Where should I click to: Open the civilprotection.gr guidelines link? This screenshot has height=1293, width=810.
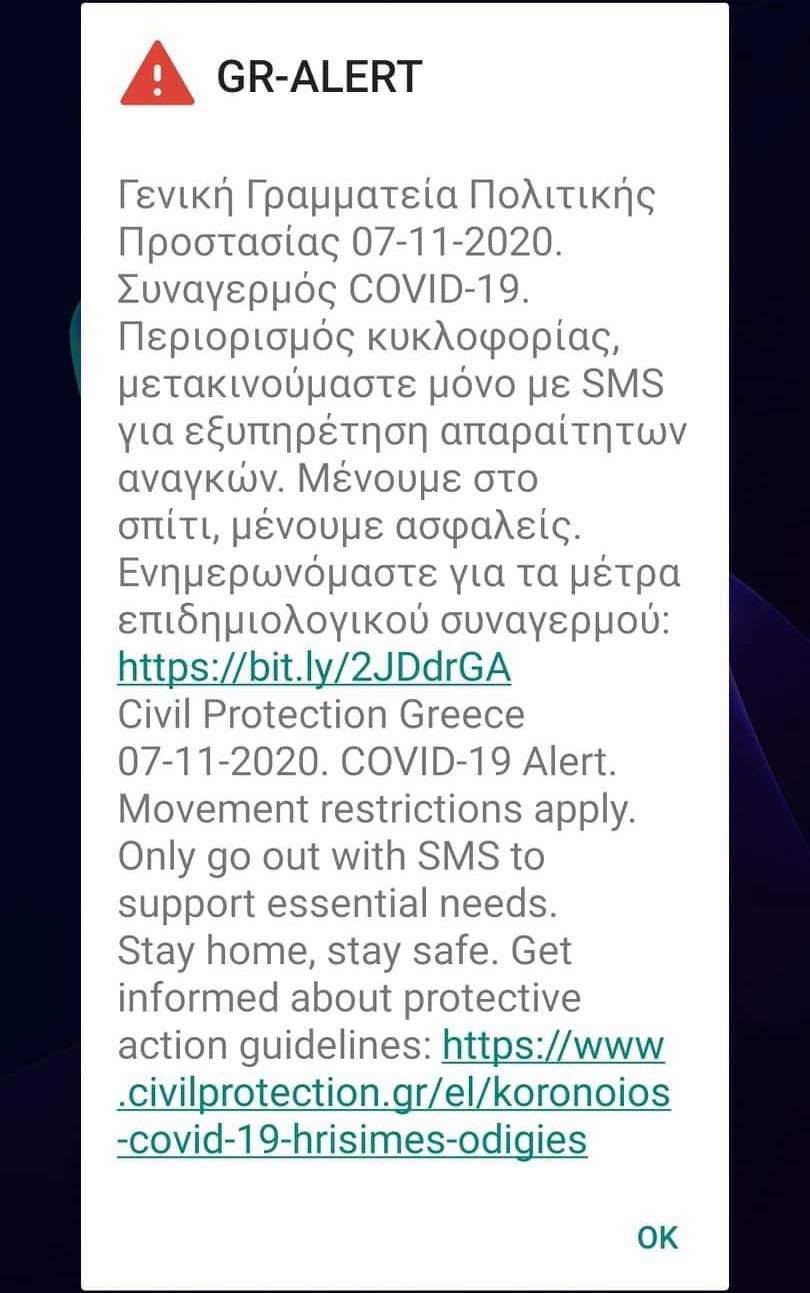[393, 1095]
